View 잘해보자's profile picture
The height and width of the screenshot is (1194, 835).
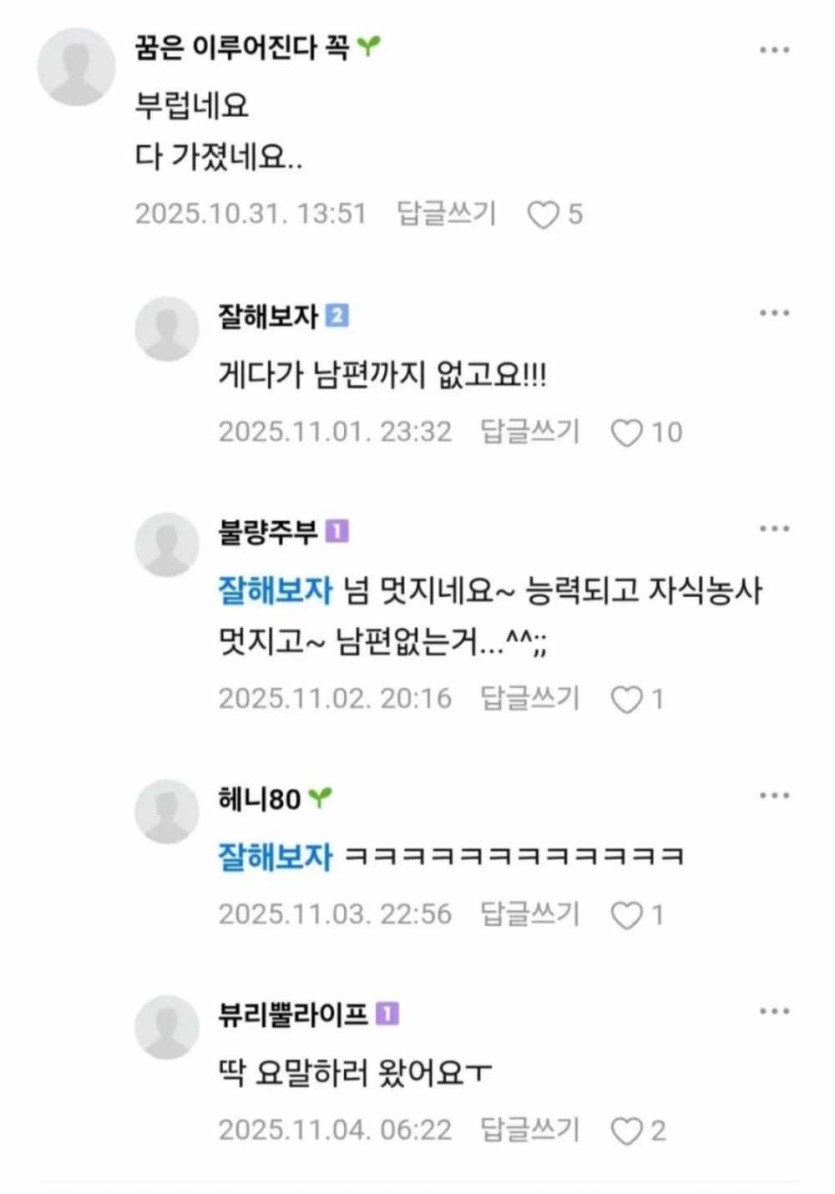pyautogui.click(x=167, y=329)
